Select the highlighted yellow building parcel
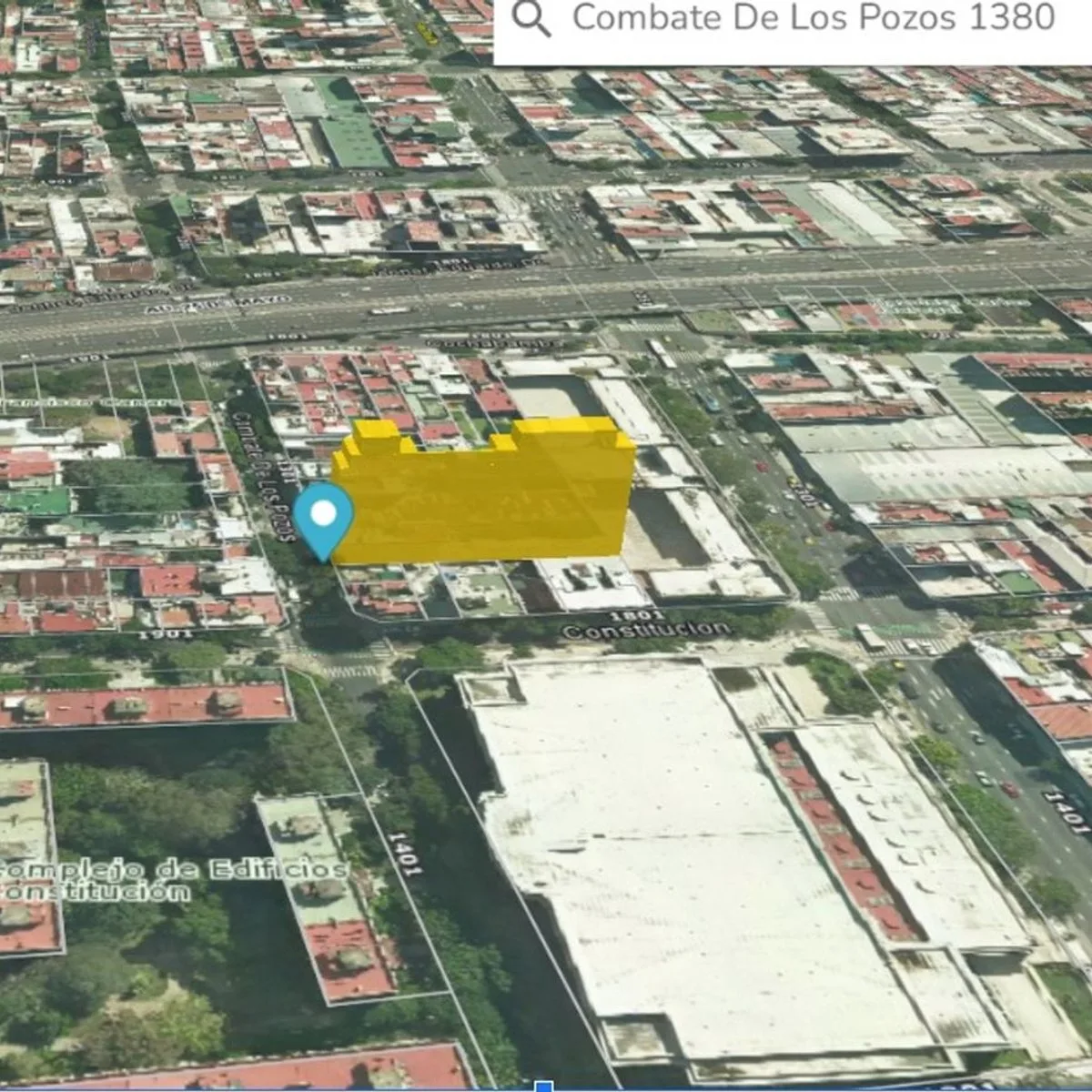The width and height of the screenshot is (1092, 1092). [482, 491]
